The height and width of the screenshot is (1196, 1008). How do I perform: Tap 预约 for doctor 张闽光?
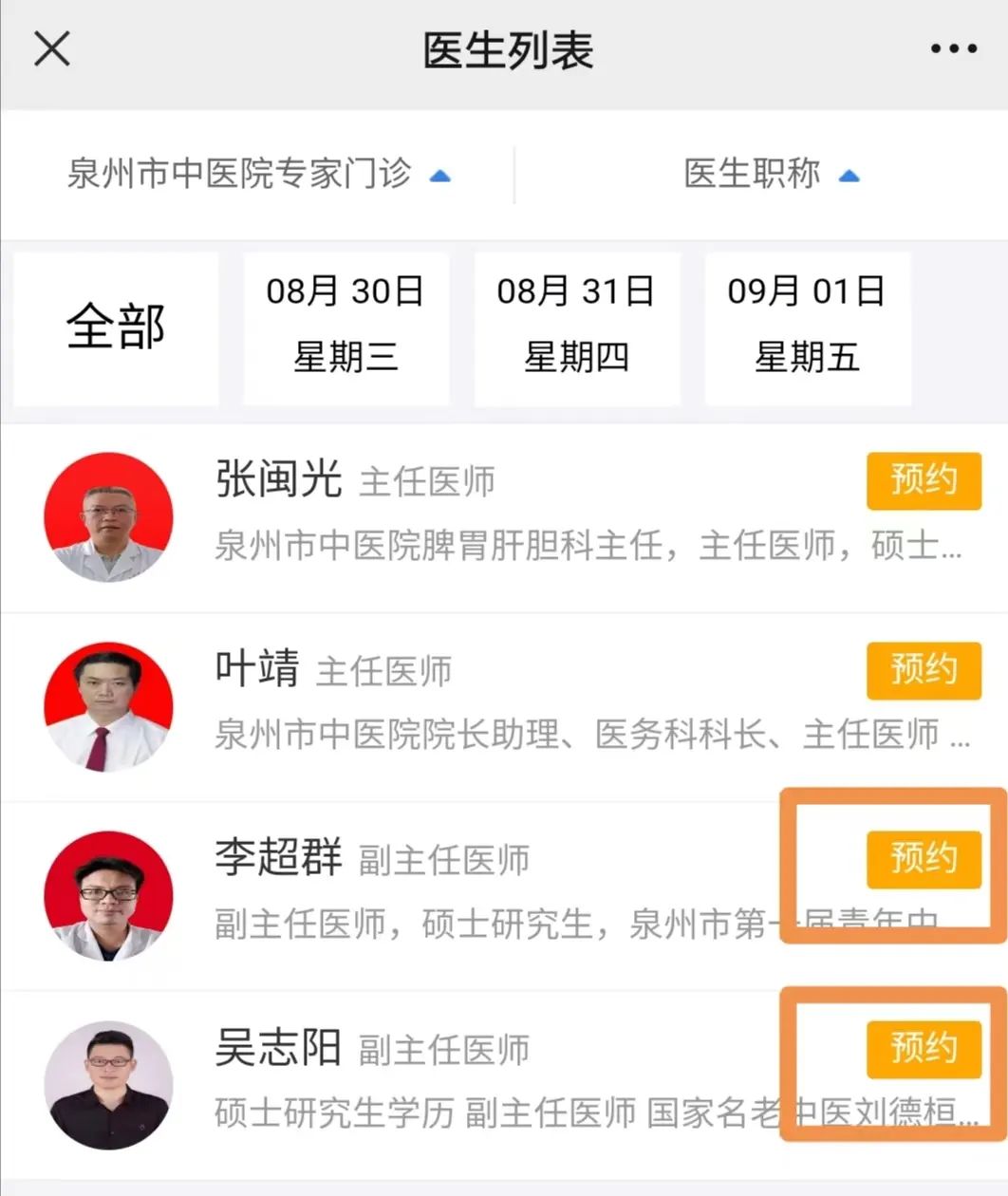click(x=923, y=480)
